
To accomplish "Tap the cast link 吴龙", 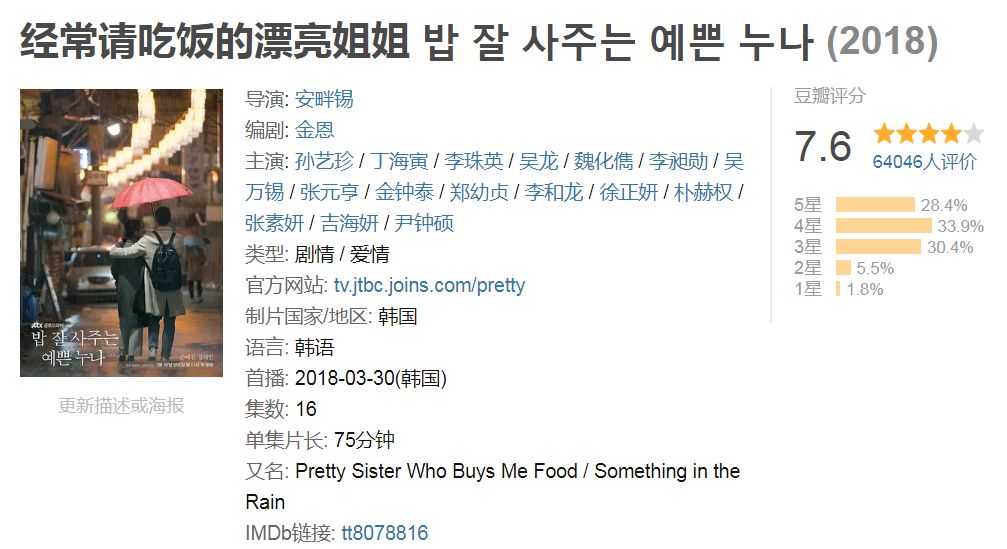I will pyautogui.click(x=539, y=161).
